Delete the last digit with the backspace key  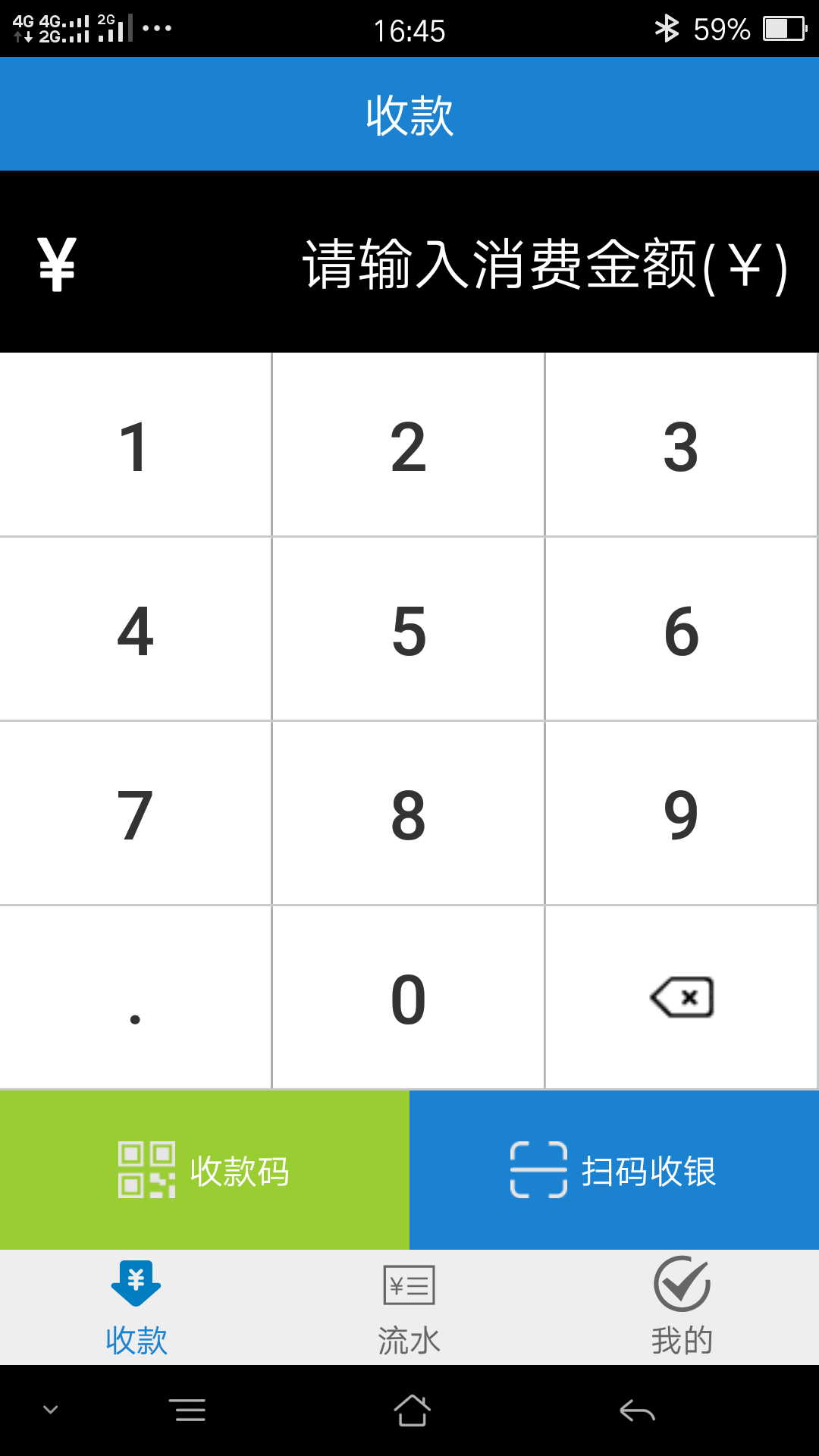(681, 998)
